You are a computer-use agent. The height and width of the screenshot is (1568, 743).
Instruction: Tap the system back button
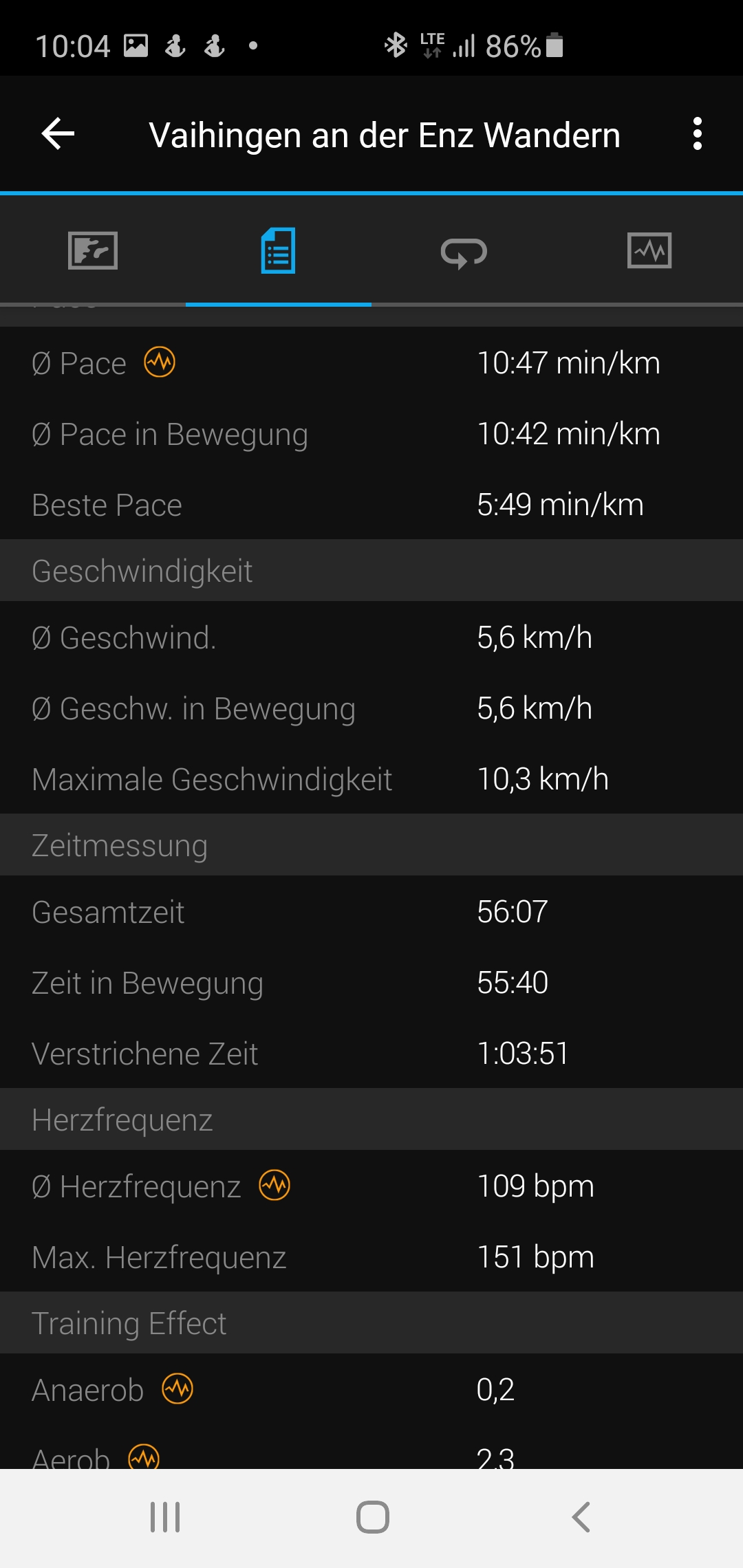point(581,1517)
